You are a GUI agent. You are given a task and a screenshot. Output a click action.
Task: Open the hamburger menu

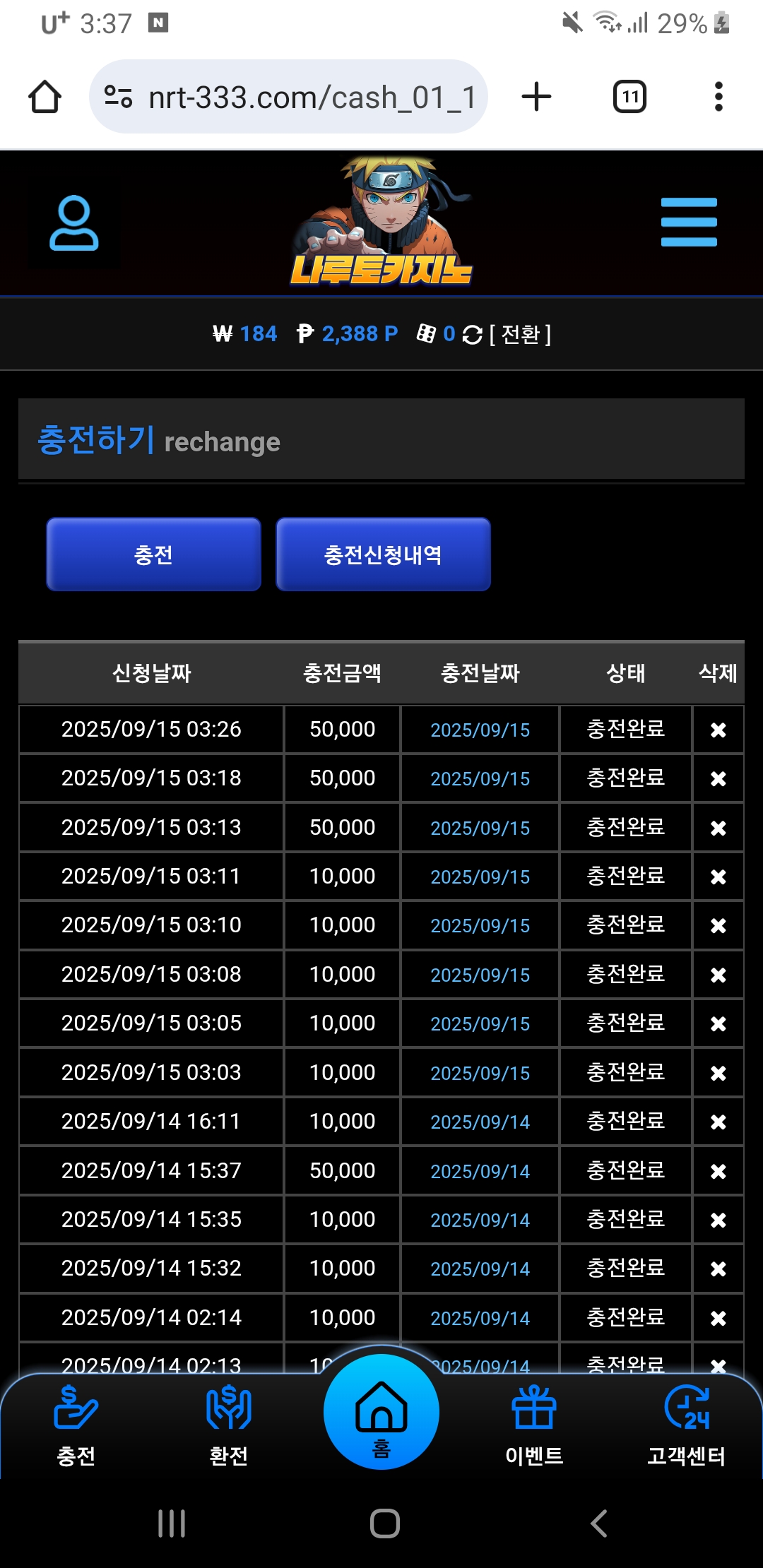coord(688,222)
